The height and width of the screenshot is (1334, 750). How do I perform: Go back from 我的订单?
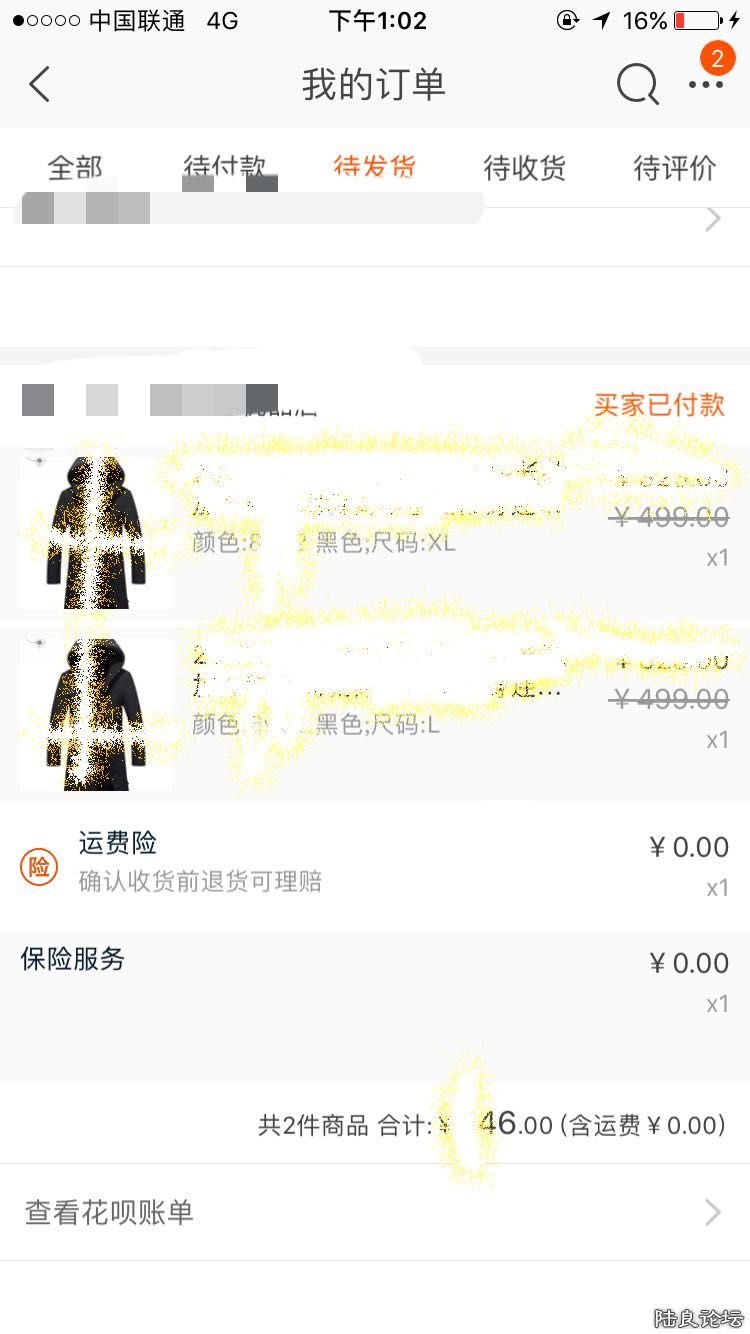pos(40,85)
